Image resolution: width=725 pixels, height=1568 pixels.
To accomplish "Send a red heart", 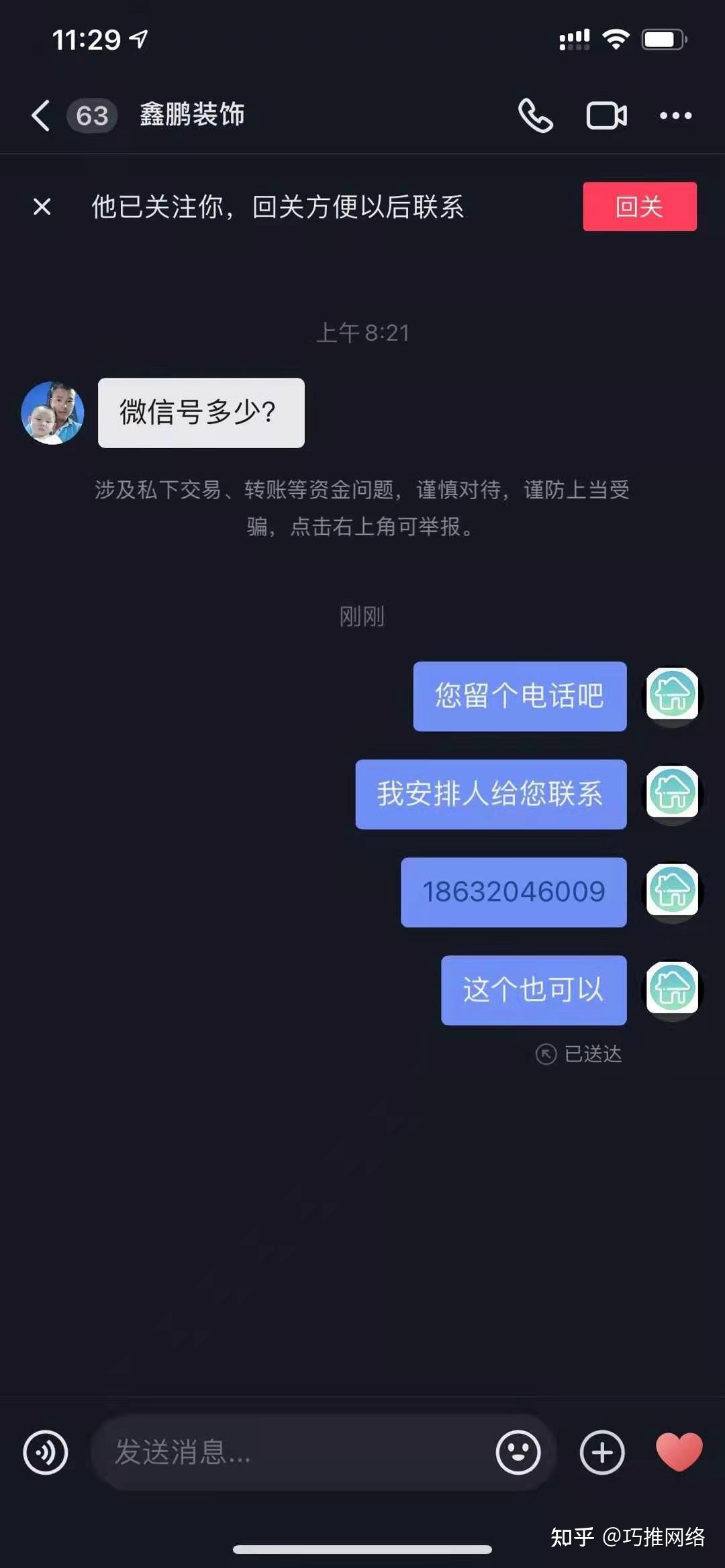I will 679,1451.
